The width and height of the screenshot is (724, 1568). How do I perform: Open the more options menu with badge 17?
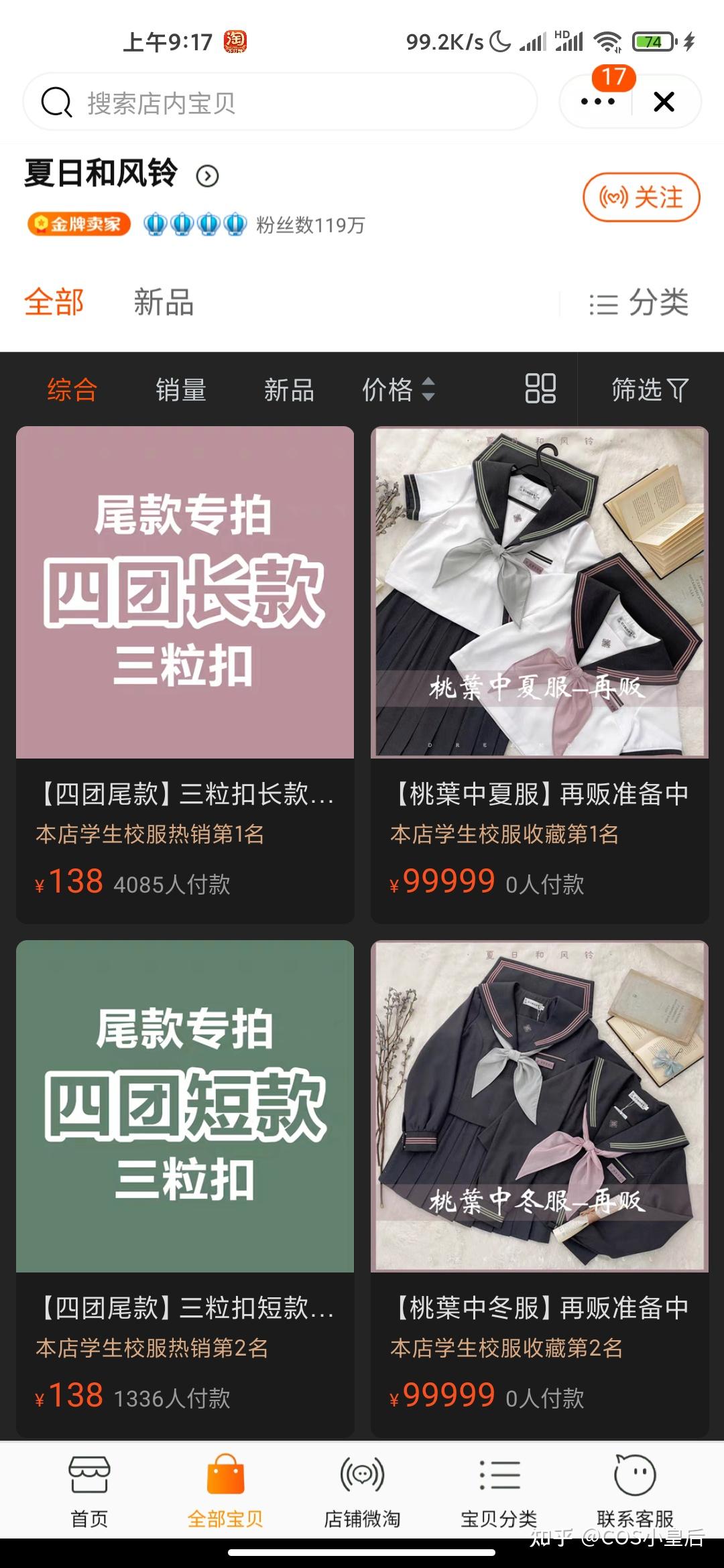pyautogui.click(x=597, y=102)
